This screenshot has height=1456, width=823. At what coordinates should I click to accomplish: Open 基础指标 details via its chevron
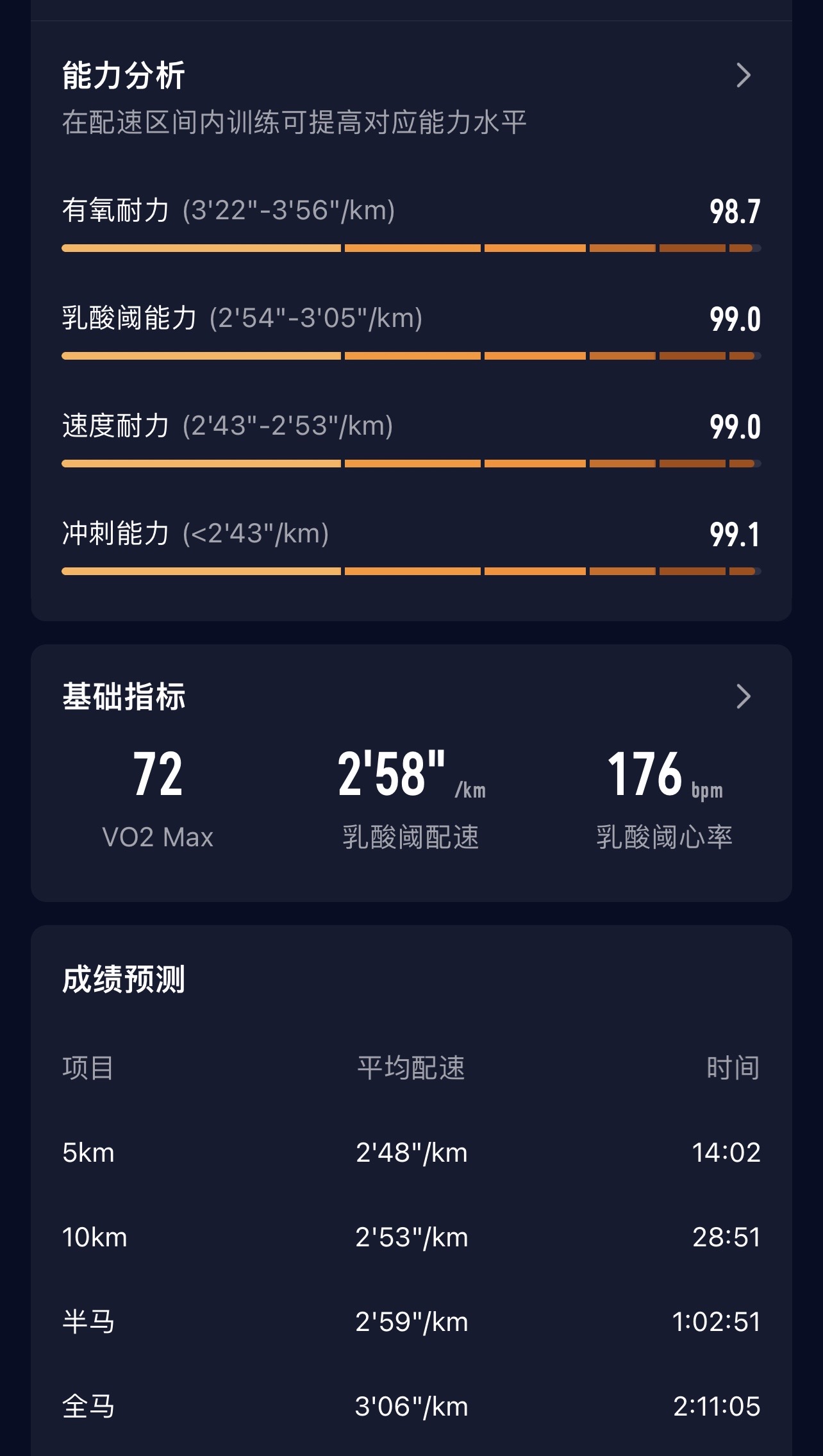coord(744,696)
